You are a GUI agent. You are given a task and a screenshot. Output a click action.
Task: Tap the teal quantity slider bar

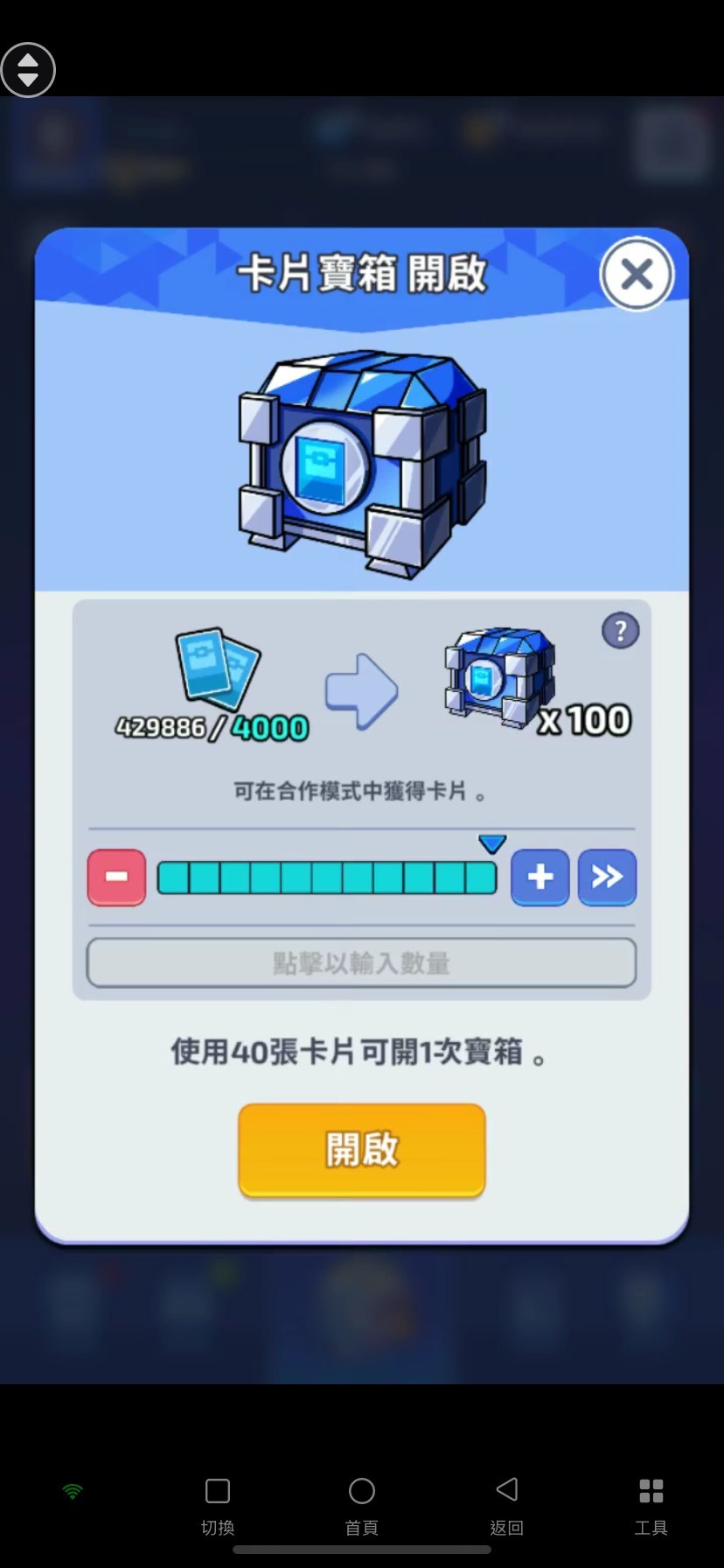coord(327,878)
